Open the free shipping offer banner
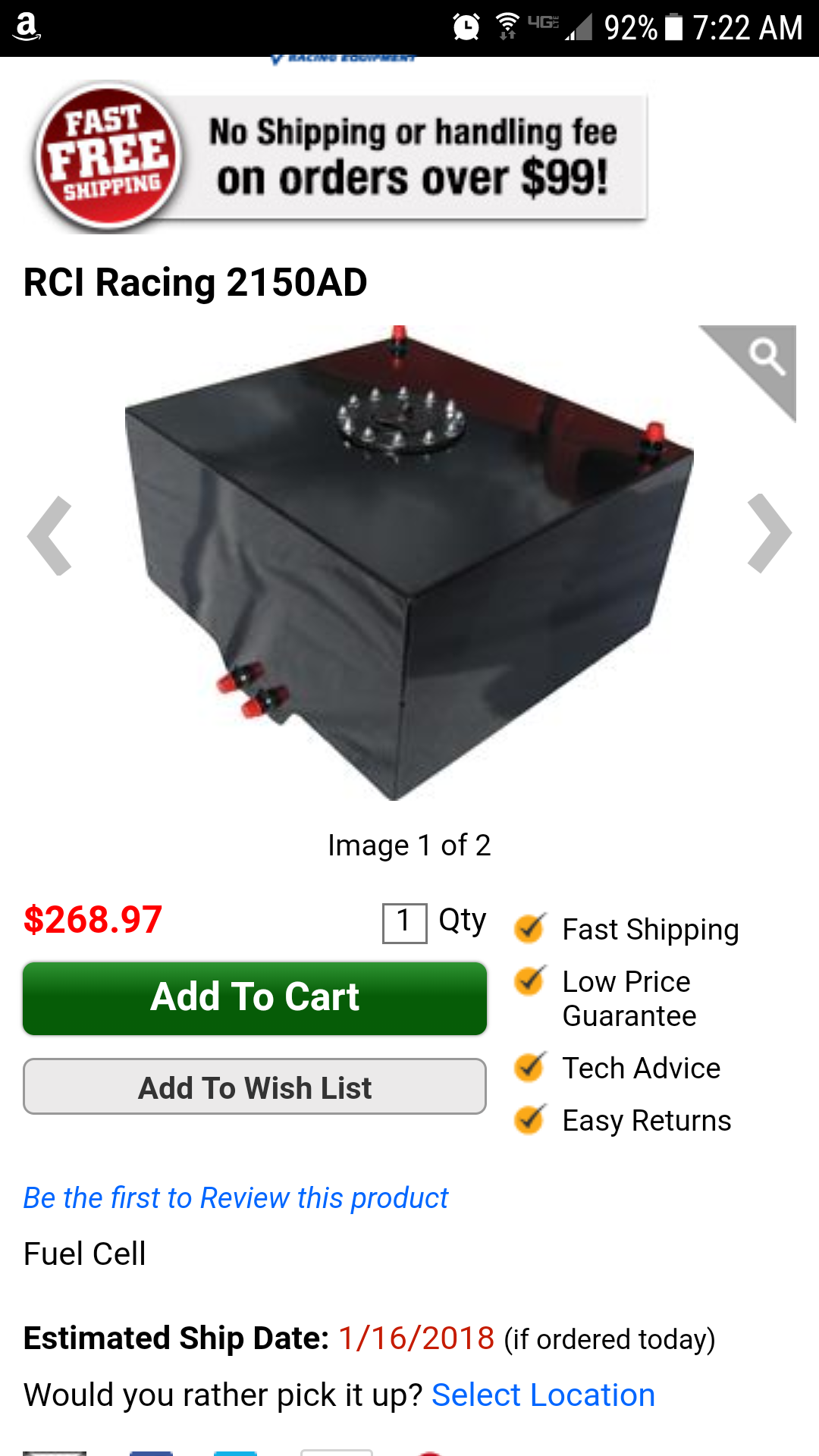 click(341, 156)
